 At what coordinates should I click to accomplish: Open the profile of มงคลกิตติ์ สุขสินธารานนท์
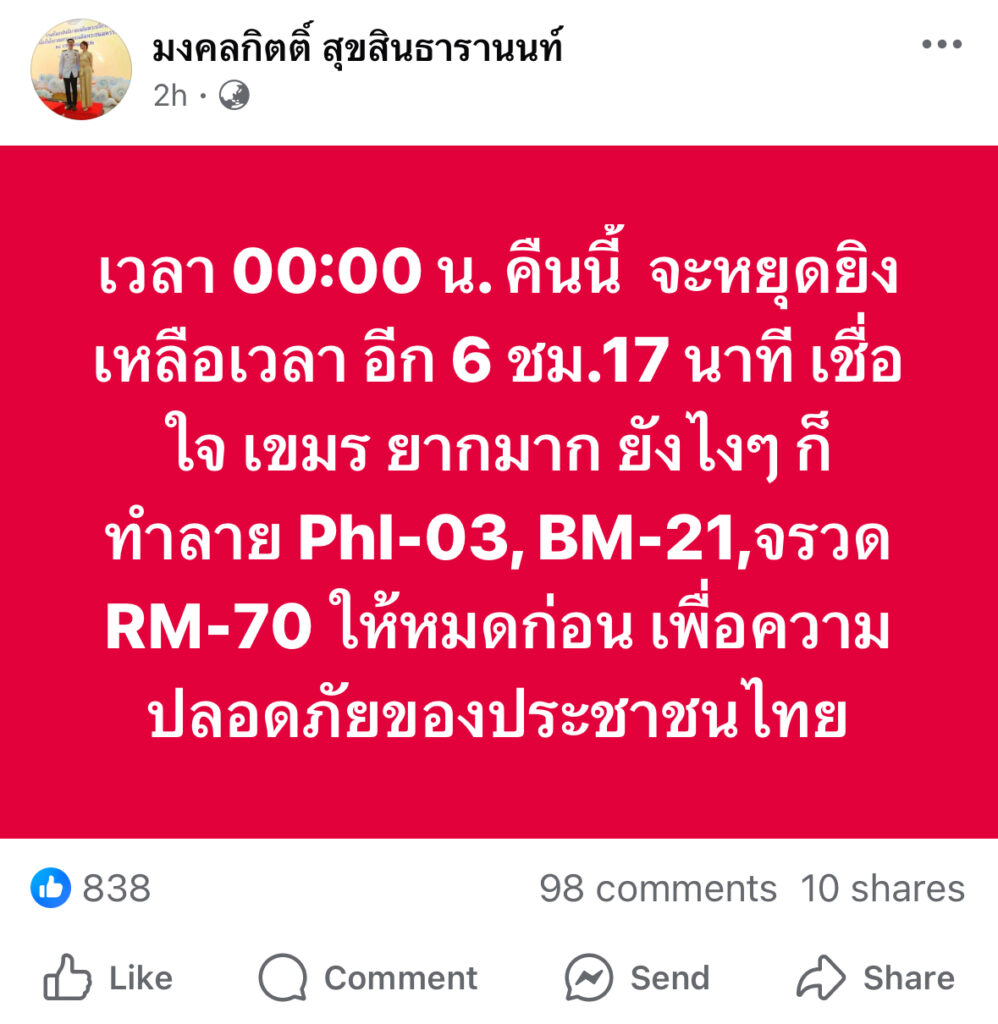click(x=357, y=48)
